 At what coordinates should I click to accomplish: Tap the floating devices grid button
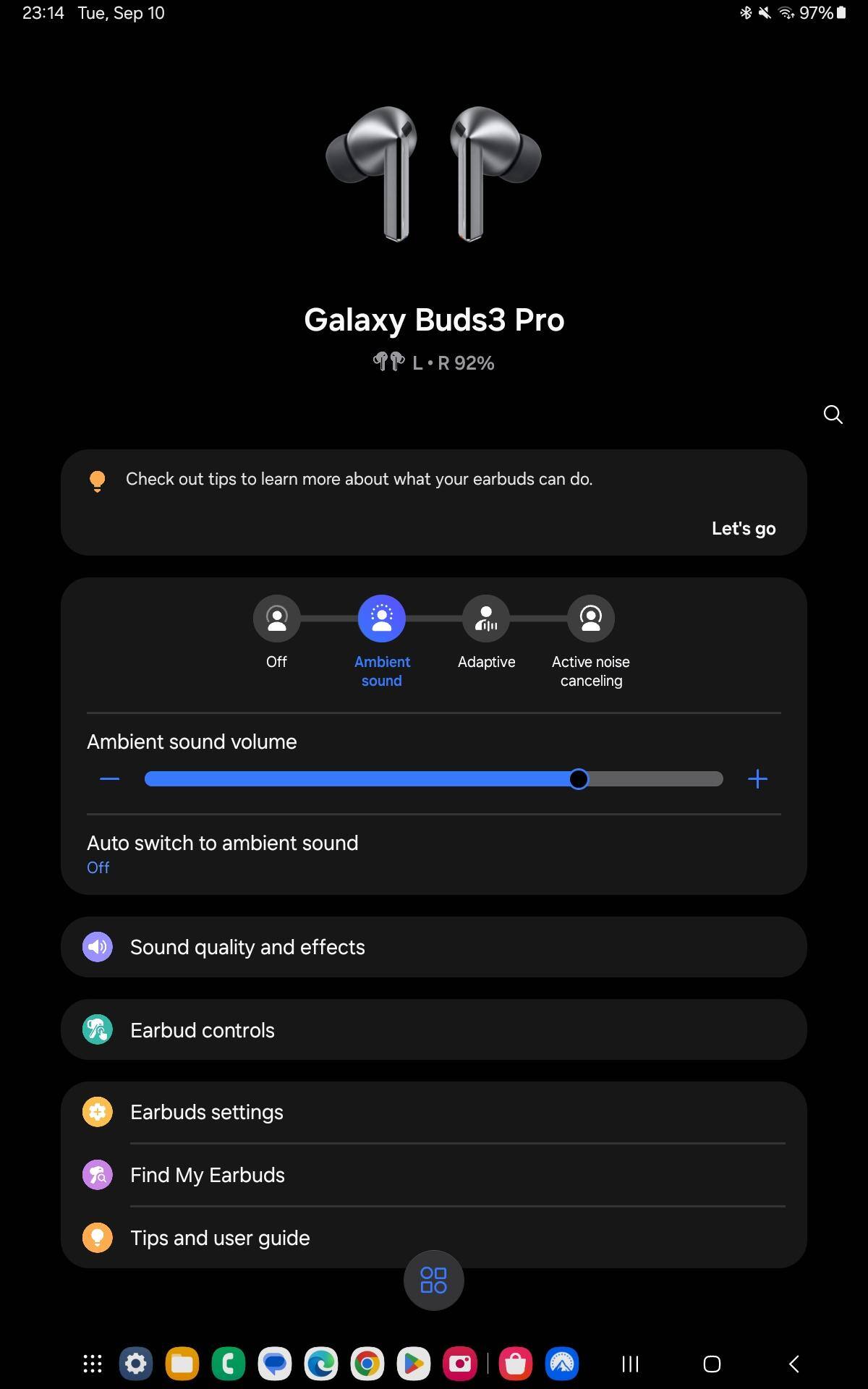coord(433,1280)
